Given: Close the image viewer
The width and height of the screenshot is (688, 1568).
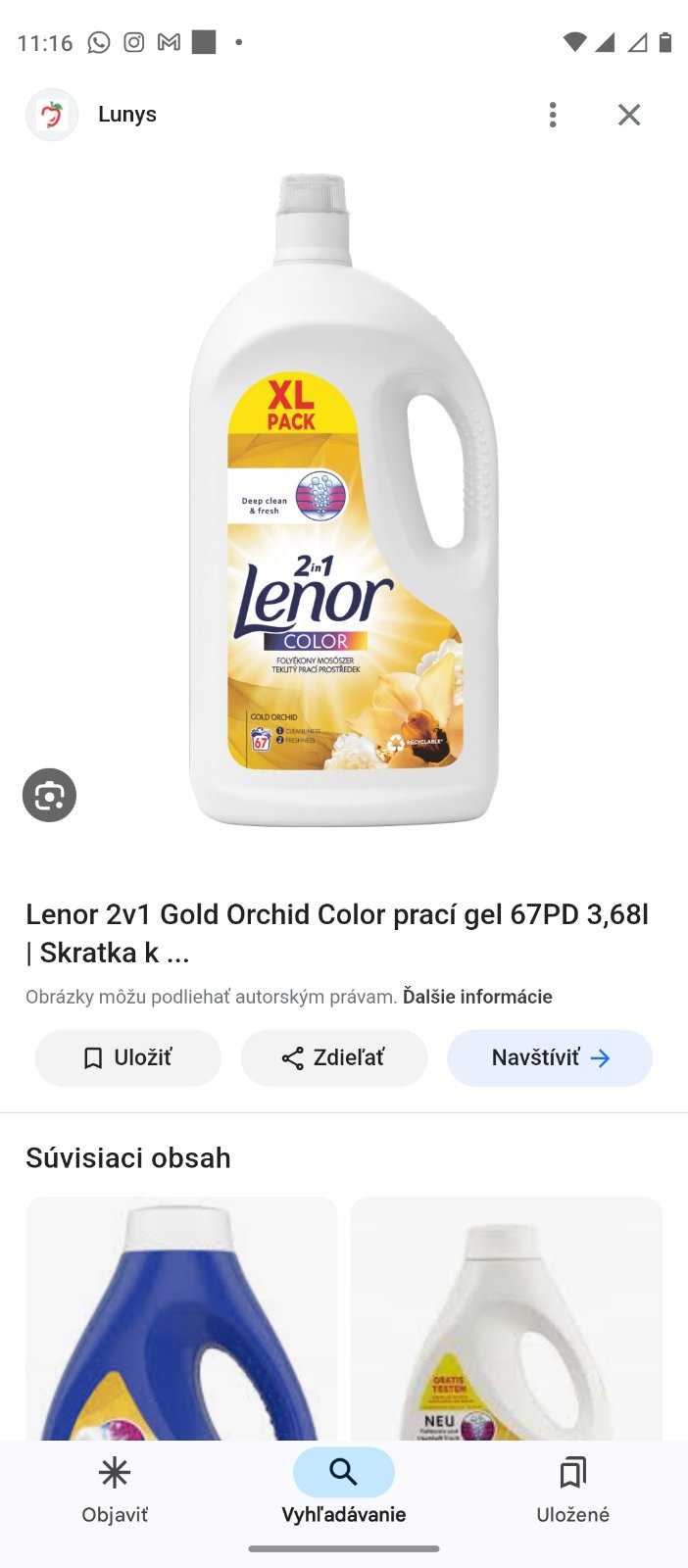Looking at the screenshot, I should [x=629, y=115].
